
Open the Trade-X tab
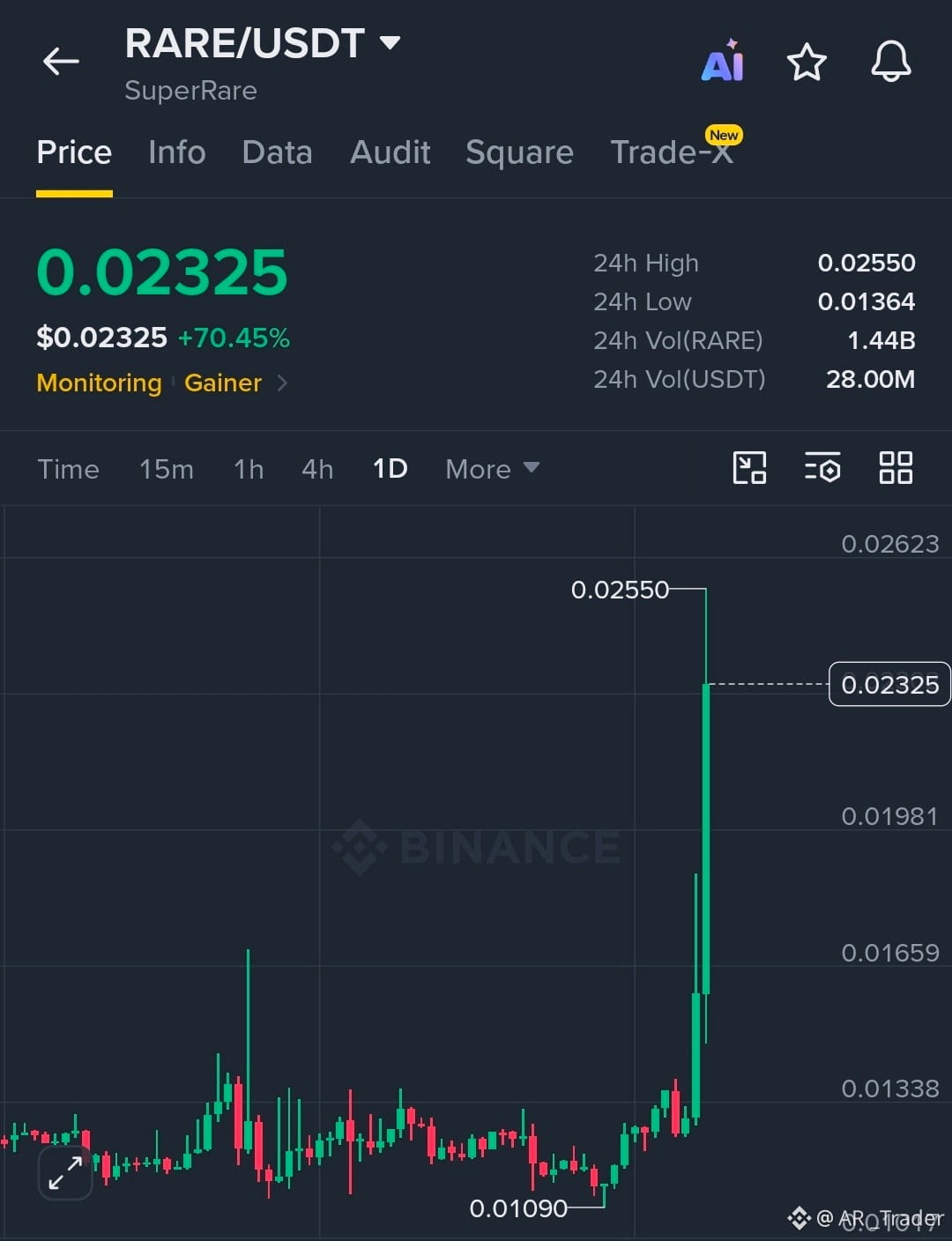672,152
